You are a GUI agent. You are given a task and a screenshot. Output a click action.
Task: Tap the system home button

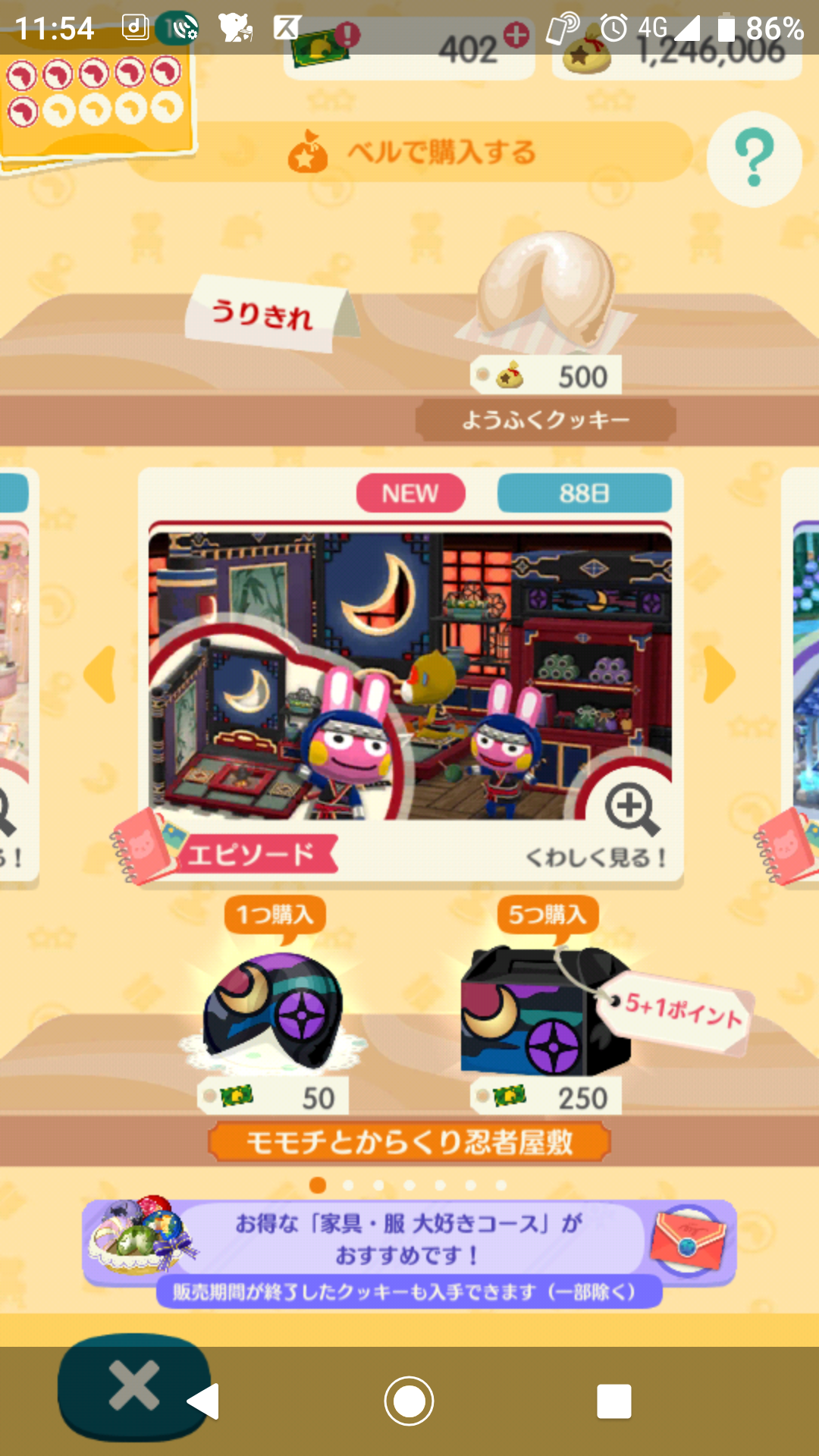[409, 1401]
